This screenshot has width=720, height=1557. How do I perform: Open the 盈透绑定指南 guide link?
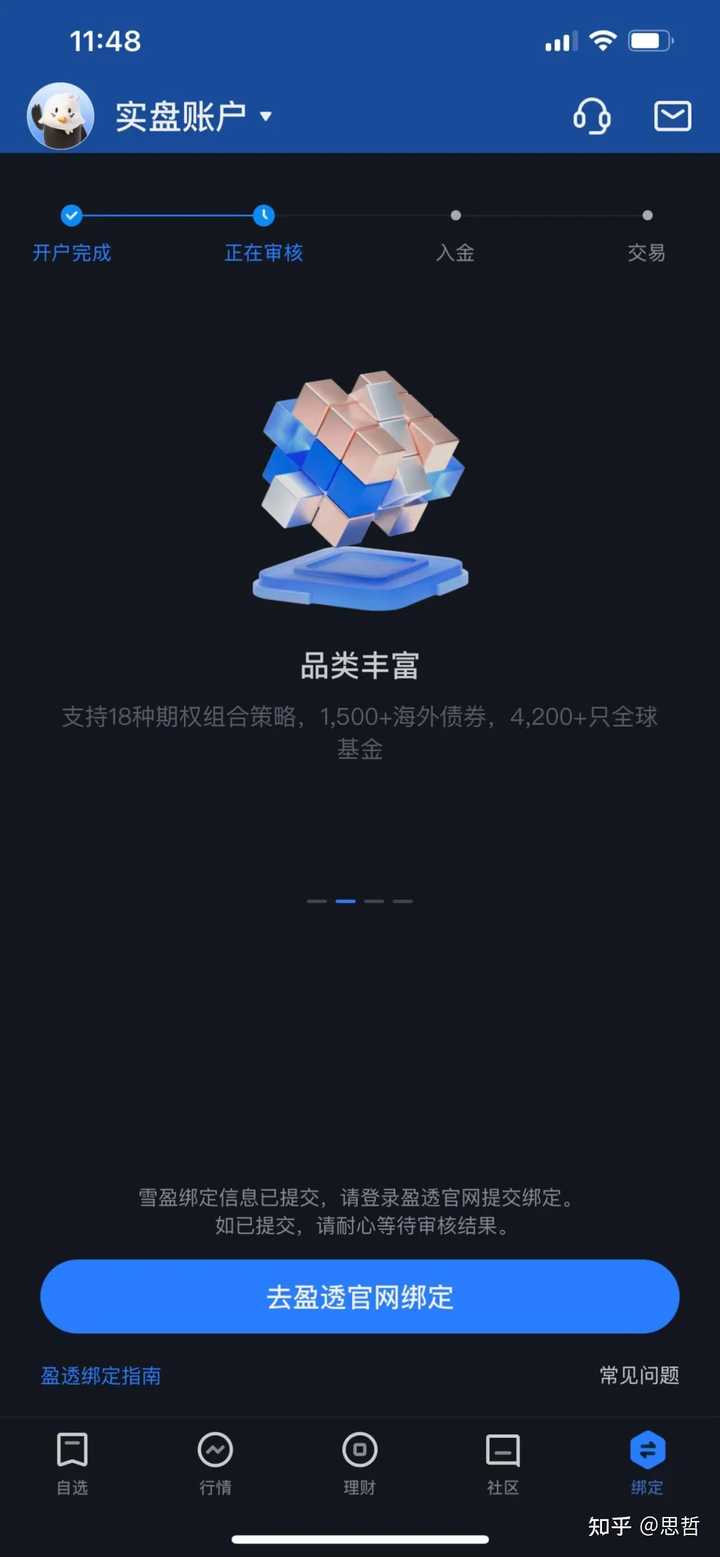tap(99, 1376)
